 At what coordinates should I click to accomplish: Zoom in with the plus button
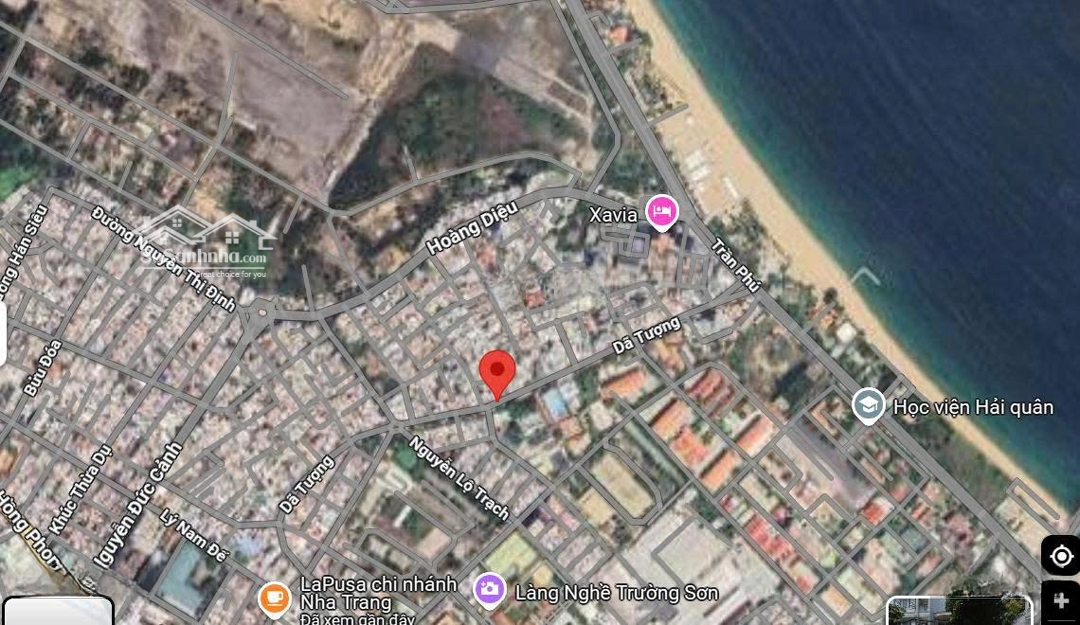click(x=1061, y=602)
